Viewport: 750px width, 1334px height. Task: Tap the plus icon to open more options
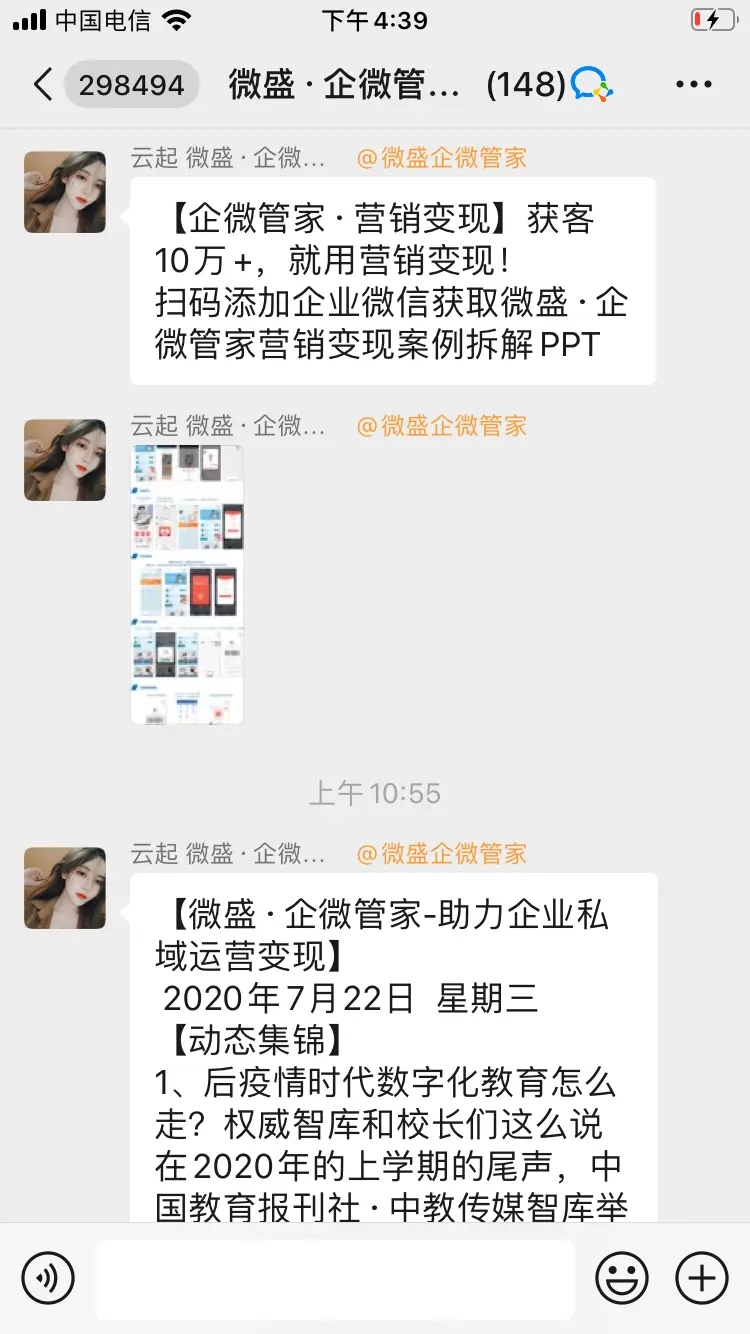tap(701, 1278)
